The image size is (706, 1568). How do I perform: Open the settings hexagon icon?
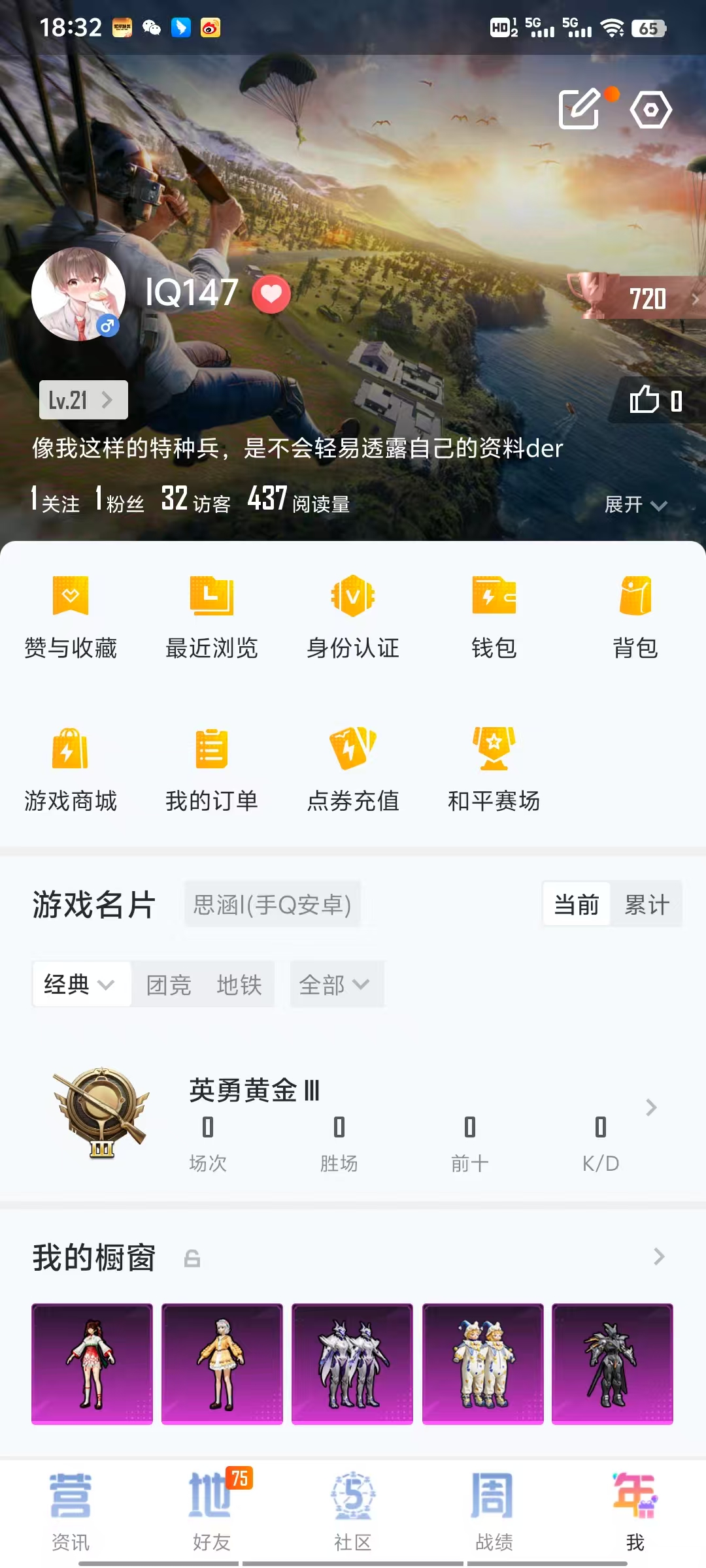650,109
